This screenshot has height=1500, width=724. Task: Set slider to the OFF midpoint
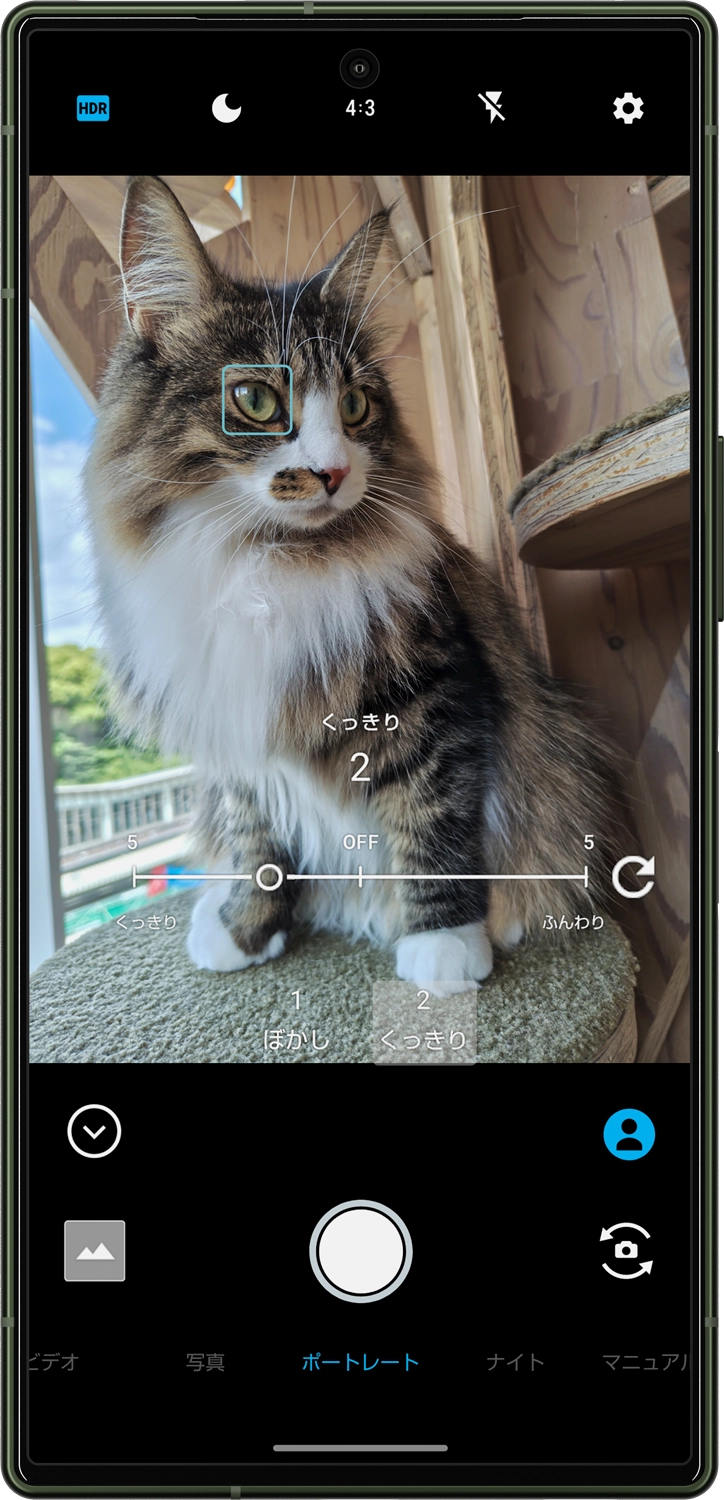tap(360, 878)
